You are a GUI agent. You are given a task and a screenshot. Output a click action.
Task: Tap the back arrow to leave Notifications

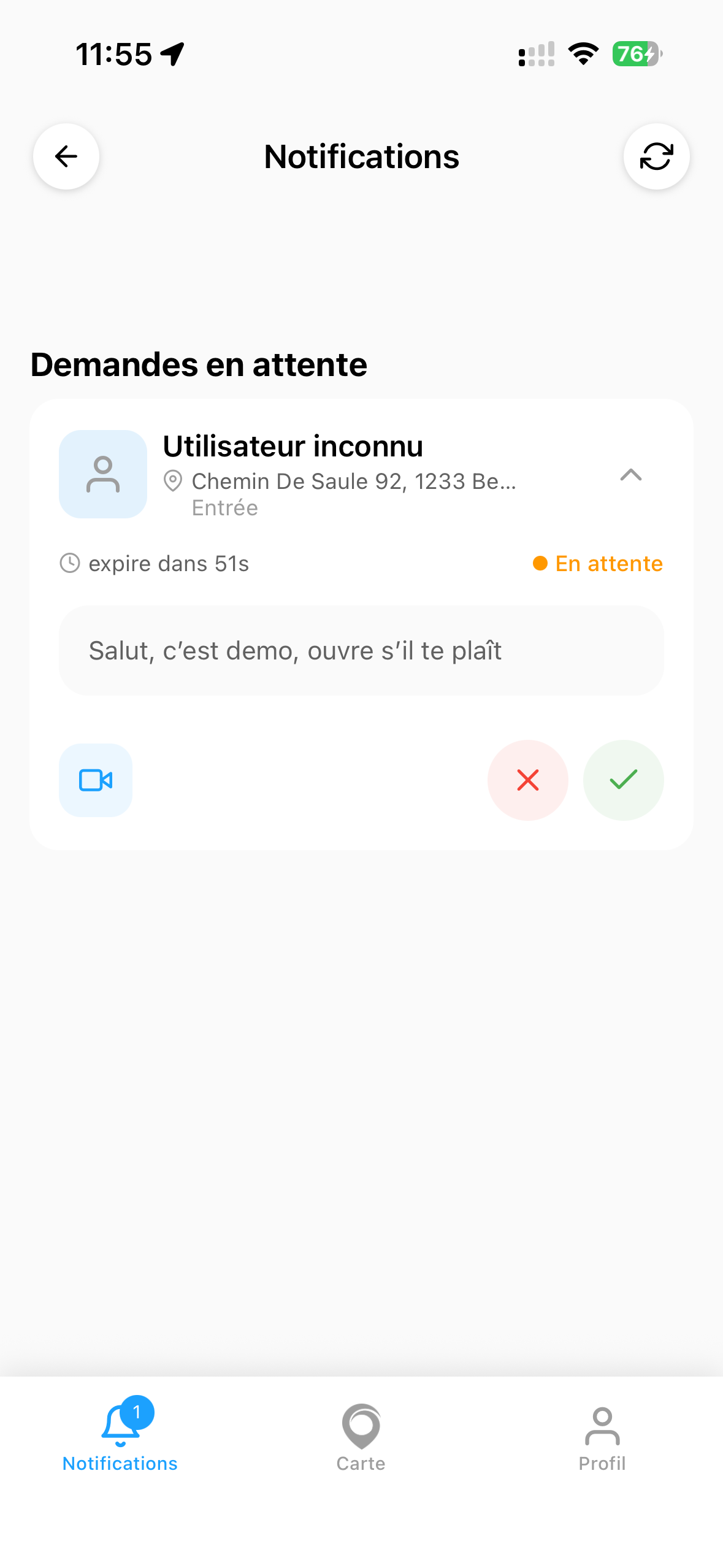66,156
